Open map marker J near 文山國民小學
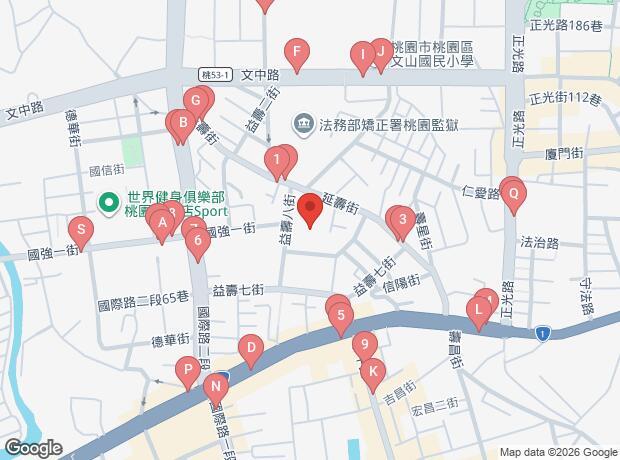 pyautogui.click(x=381, y=55)
